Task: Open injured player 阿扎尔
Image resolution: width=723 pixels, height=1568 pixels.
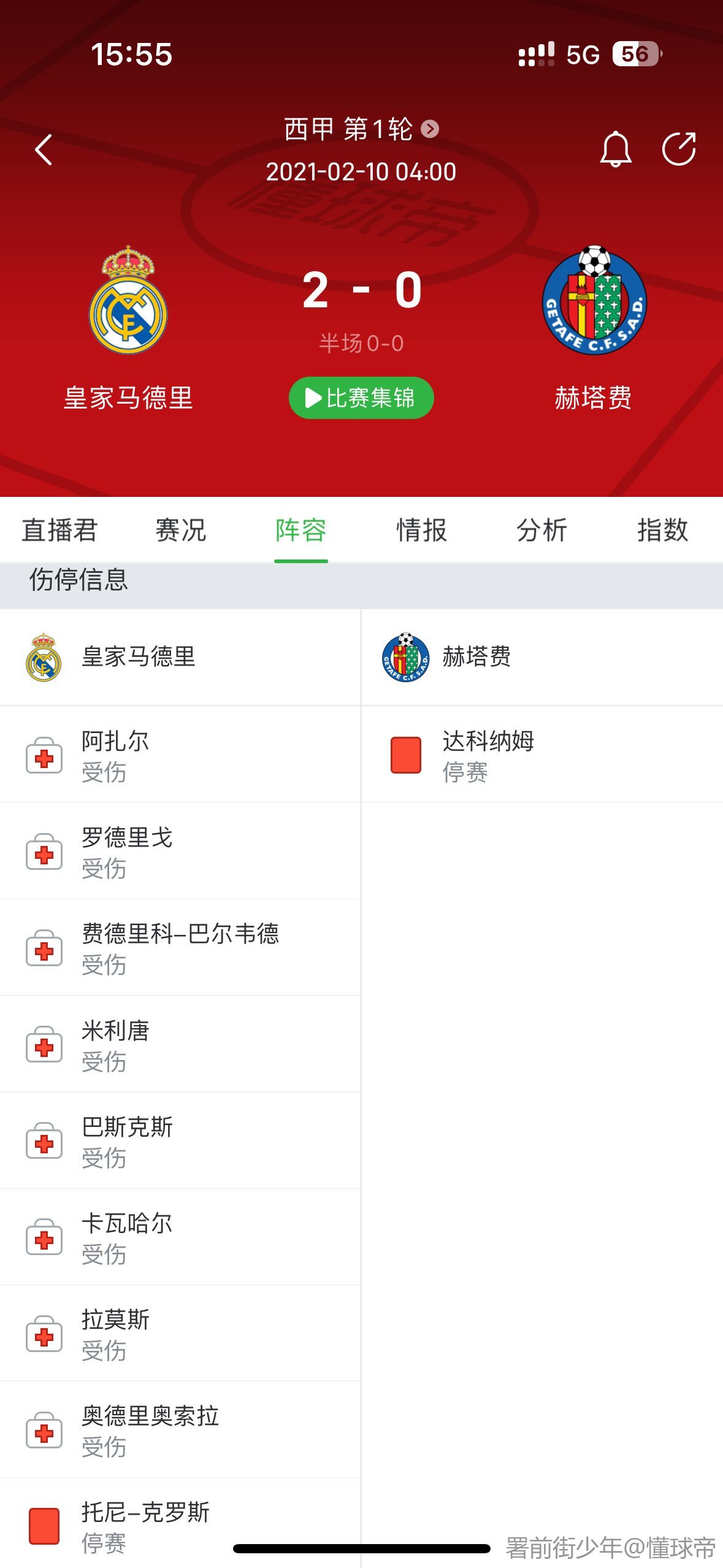Action: pos(115,755)
